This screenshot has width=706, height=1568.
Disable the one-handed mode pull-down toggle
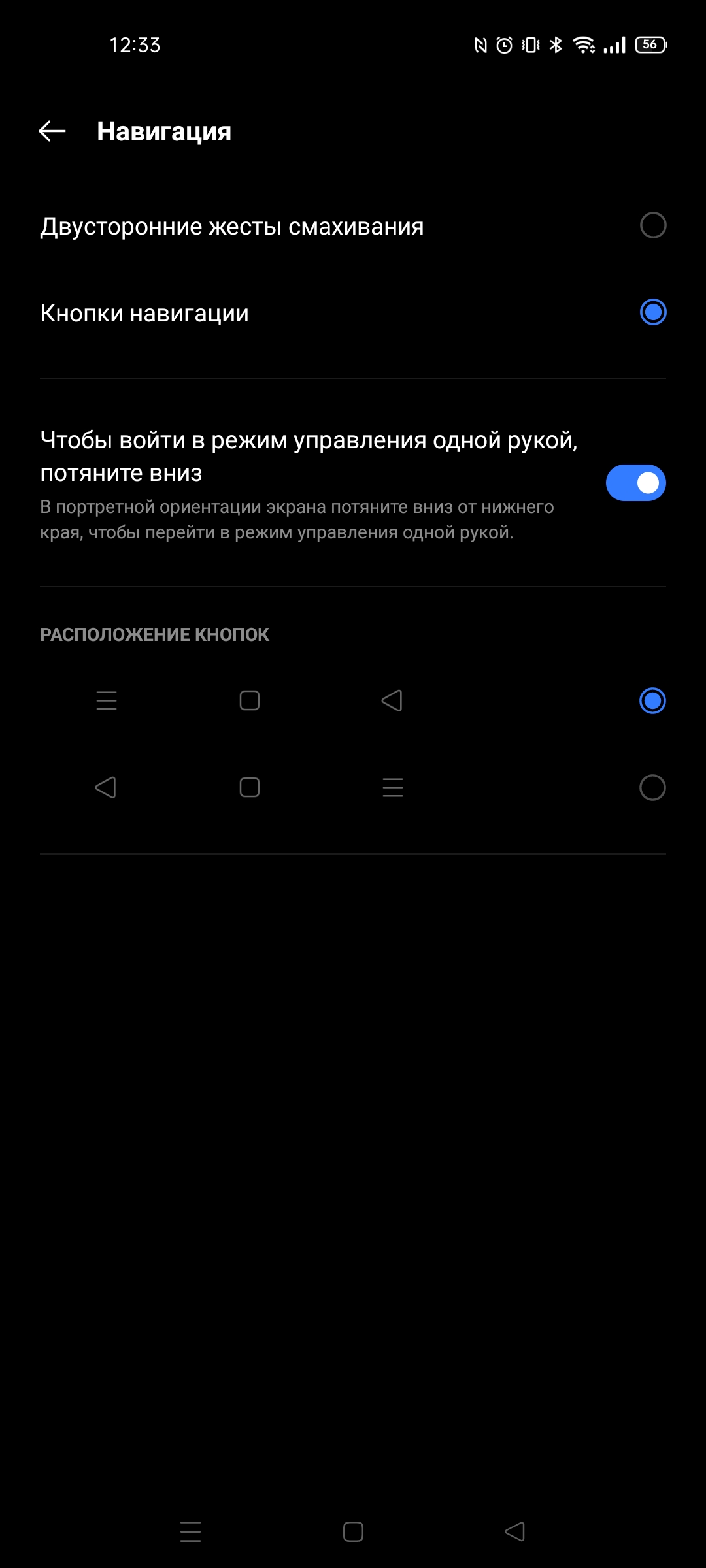tap(635, 483)
